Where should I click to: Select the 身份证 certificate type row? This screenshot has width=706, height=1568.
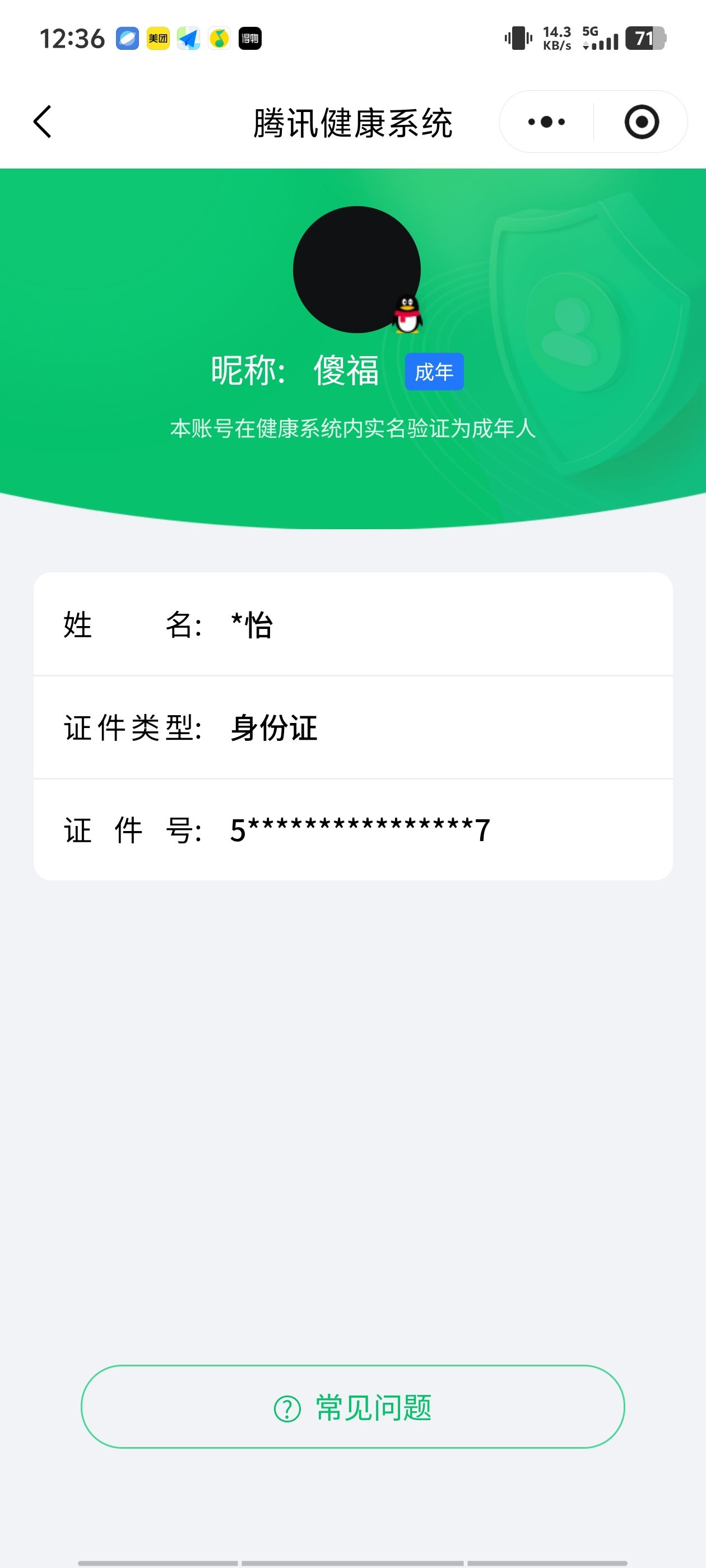pos(354,729)
